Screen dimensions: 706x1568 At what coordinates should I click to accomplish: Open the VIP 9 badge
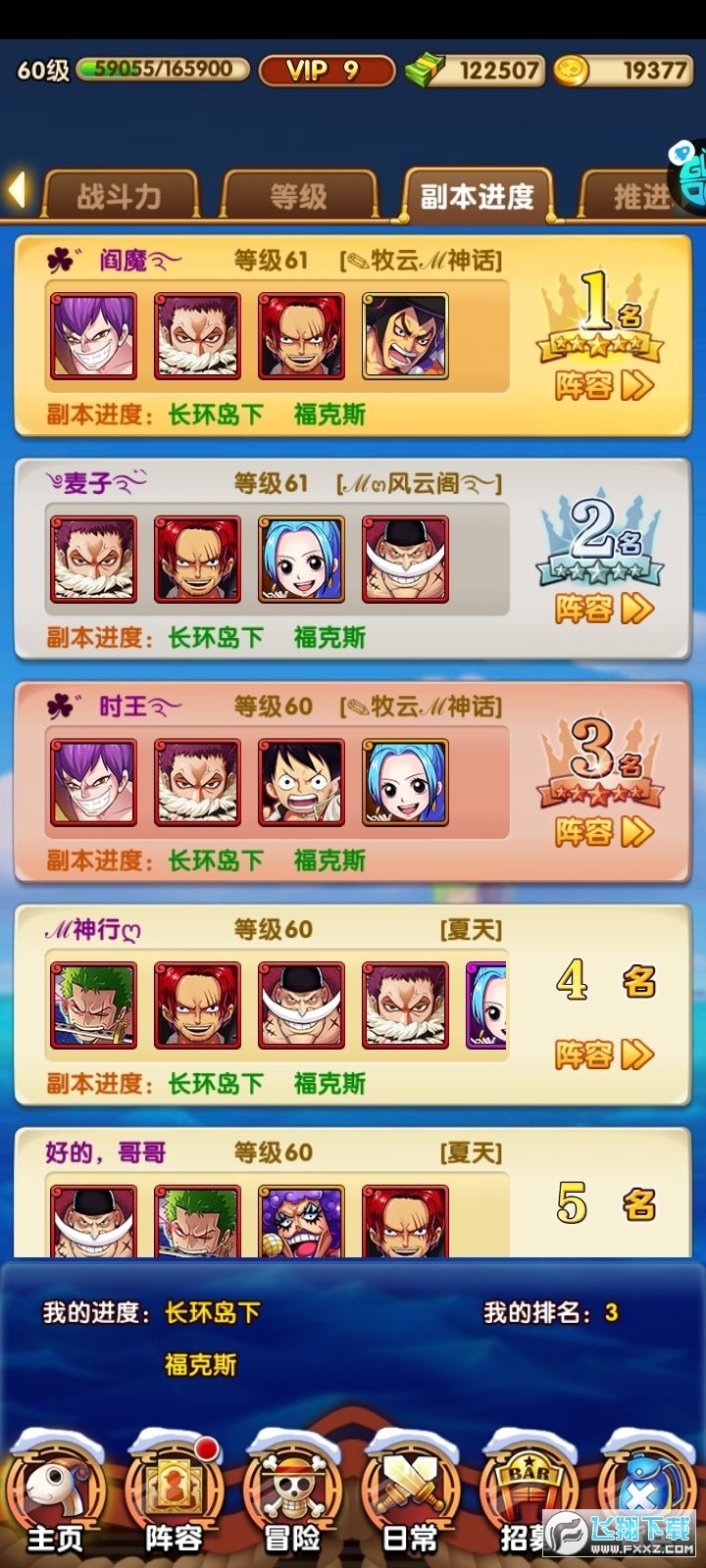click(x=325, y=70)
